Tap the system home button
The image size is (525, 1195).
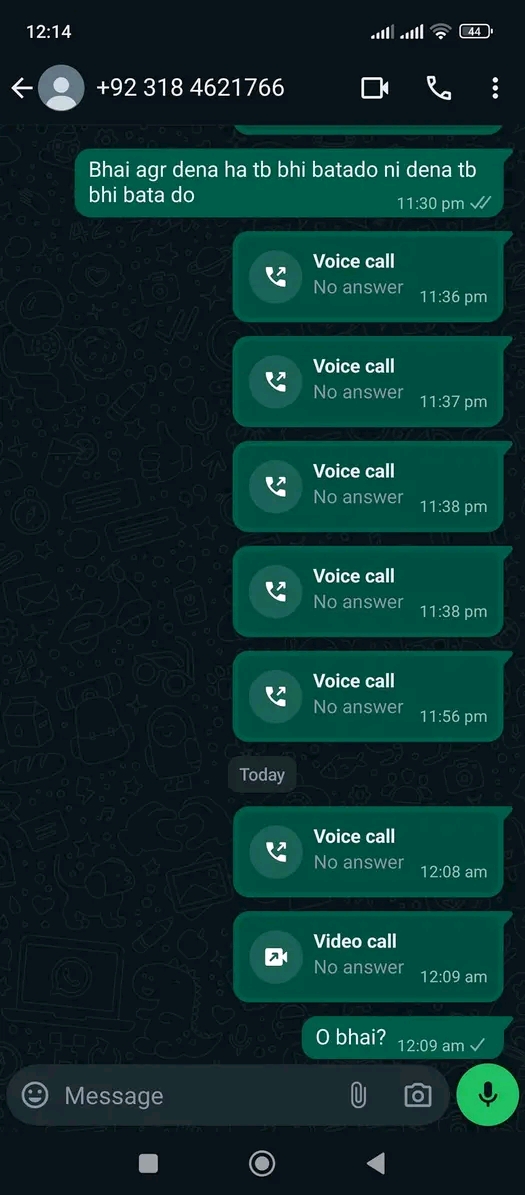(262, 1163)
